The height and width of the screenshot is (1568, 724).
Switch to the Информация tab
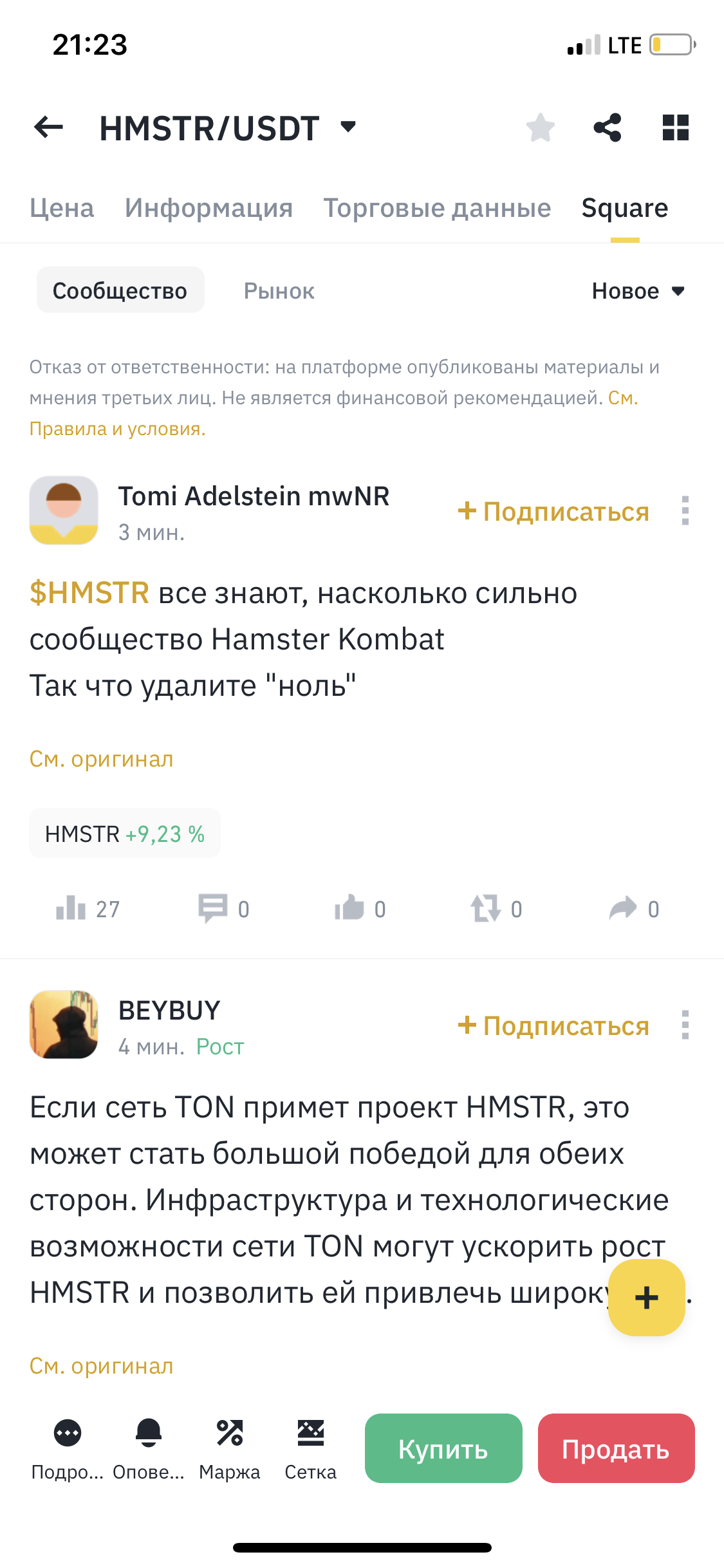point(209,208)
